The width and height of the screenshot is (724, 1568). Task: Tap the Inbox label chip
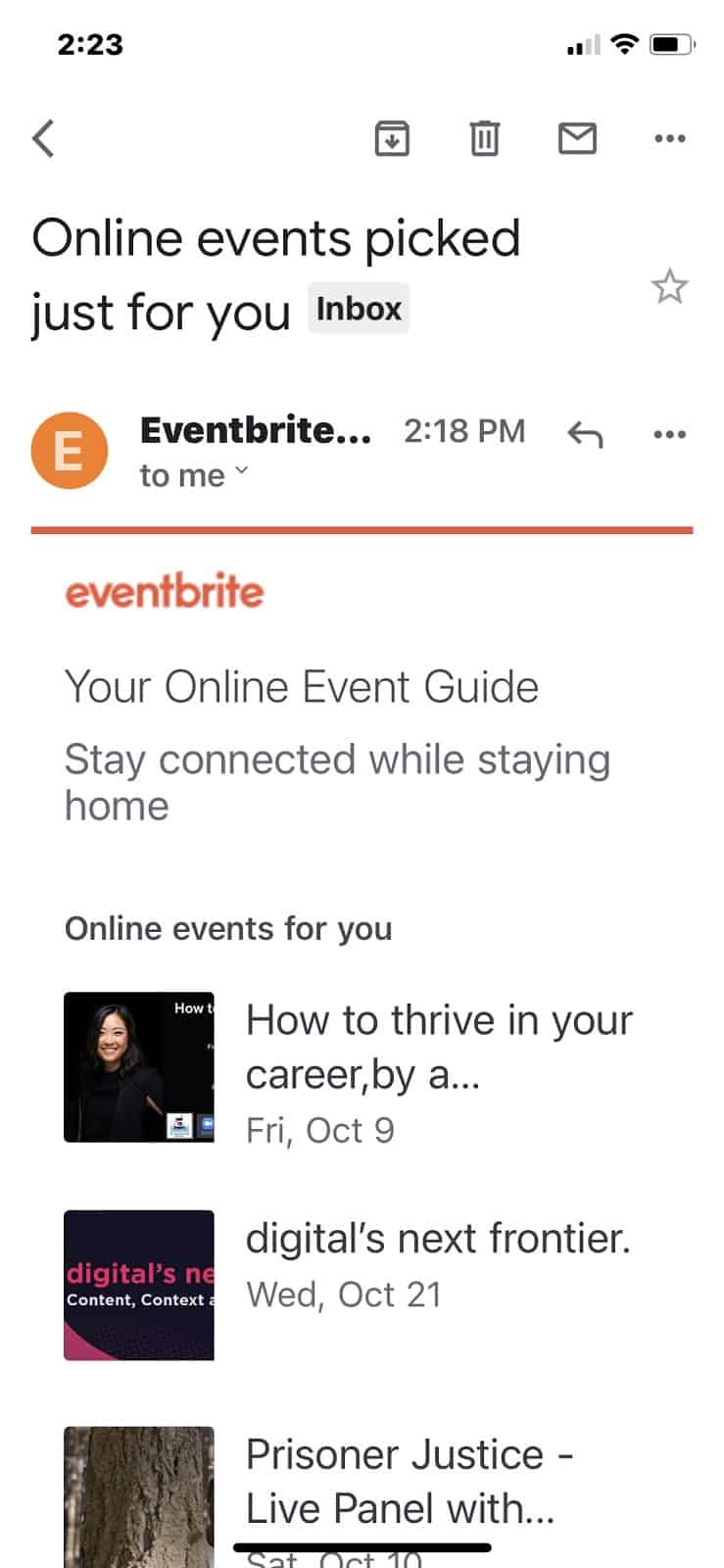coord(359,309)
